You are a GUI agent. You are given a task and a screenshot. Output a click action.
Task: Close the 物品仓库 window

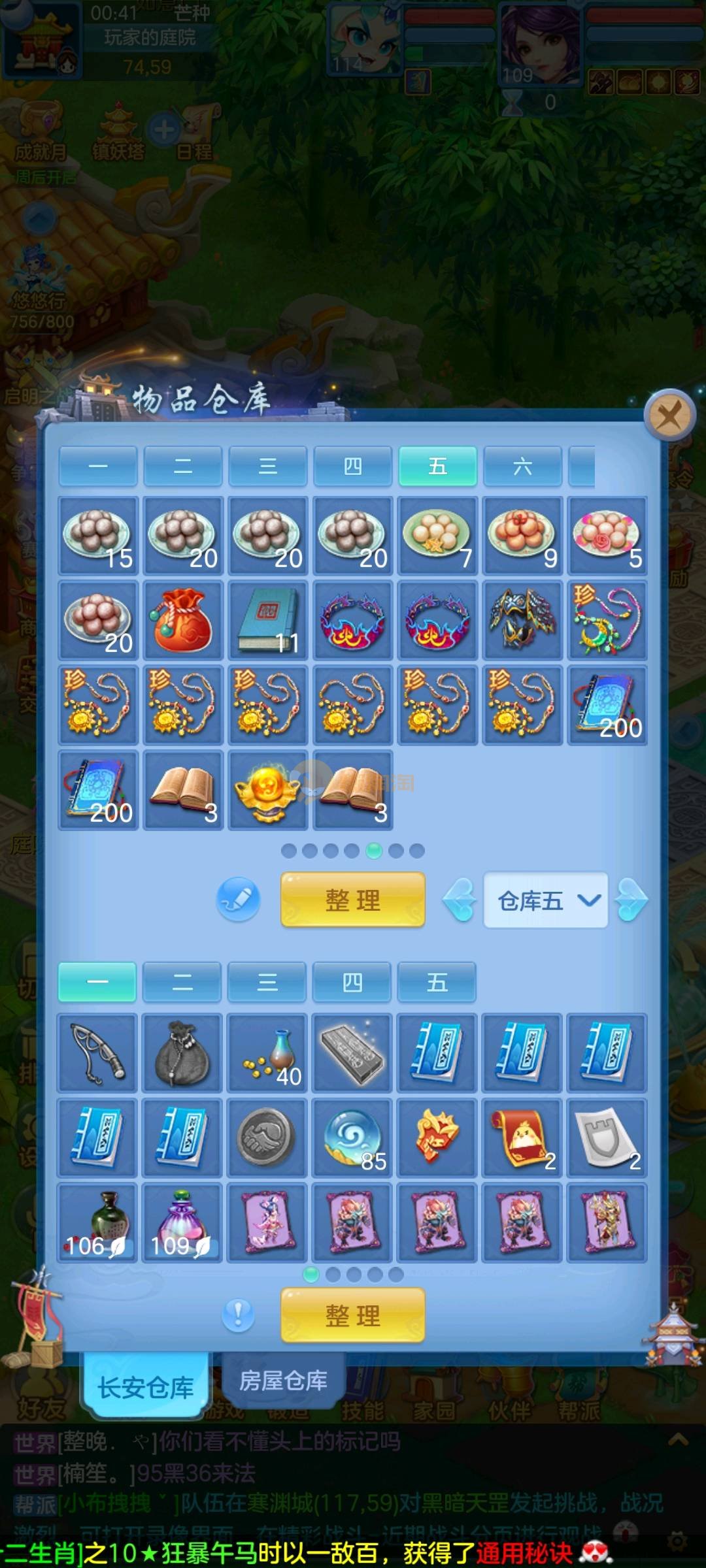669,414
